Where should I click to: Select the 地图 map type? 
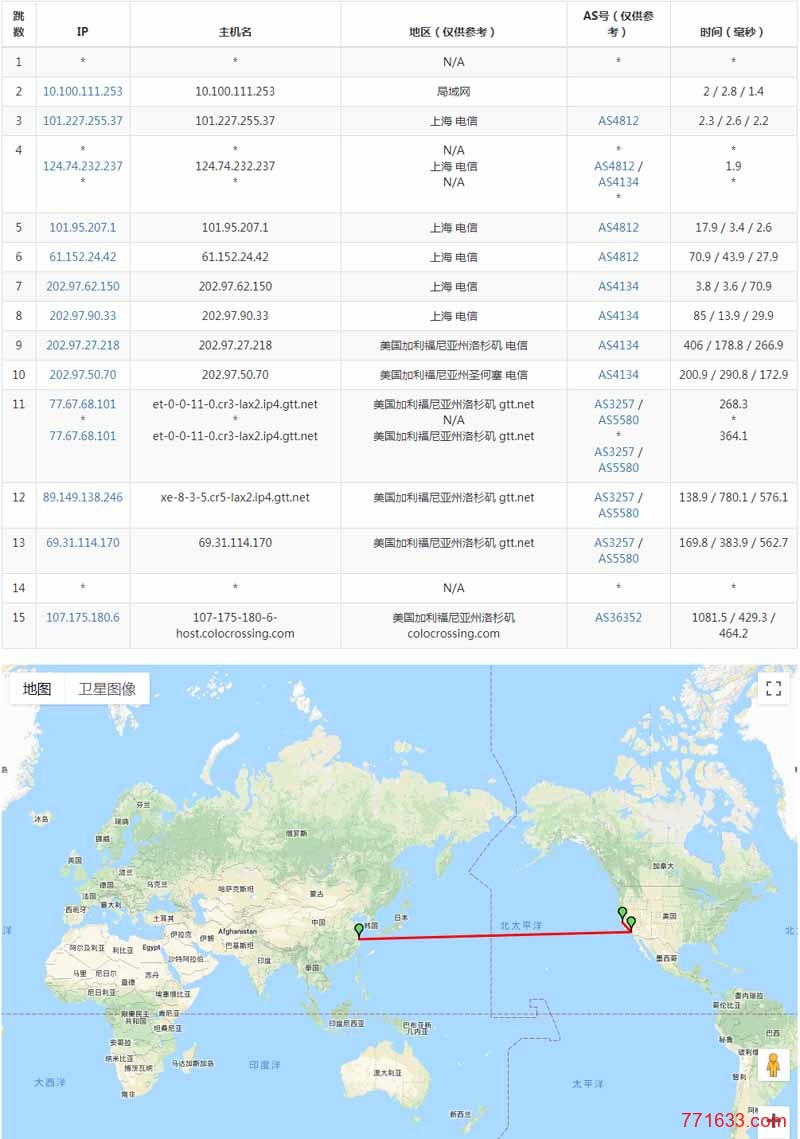(37, 689)
